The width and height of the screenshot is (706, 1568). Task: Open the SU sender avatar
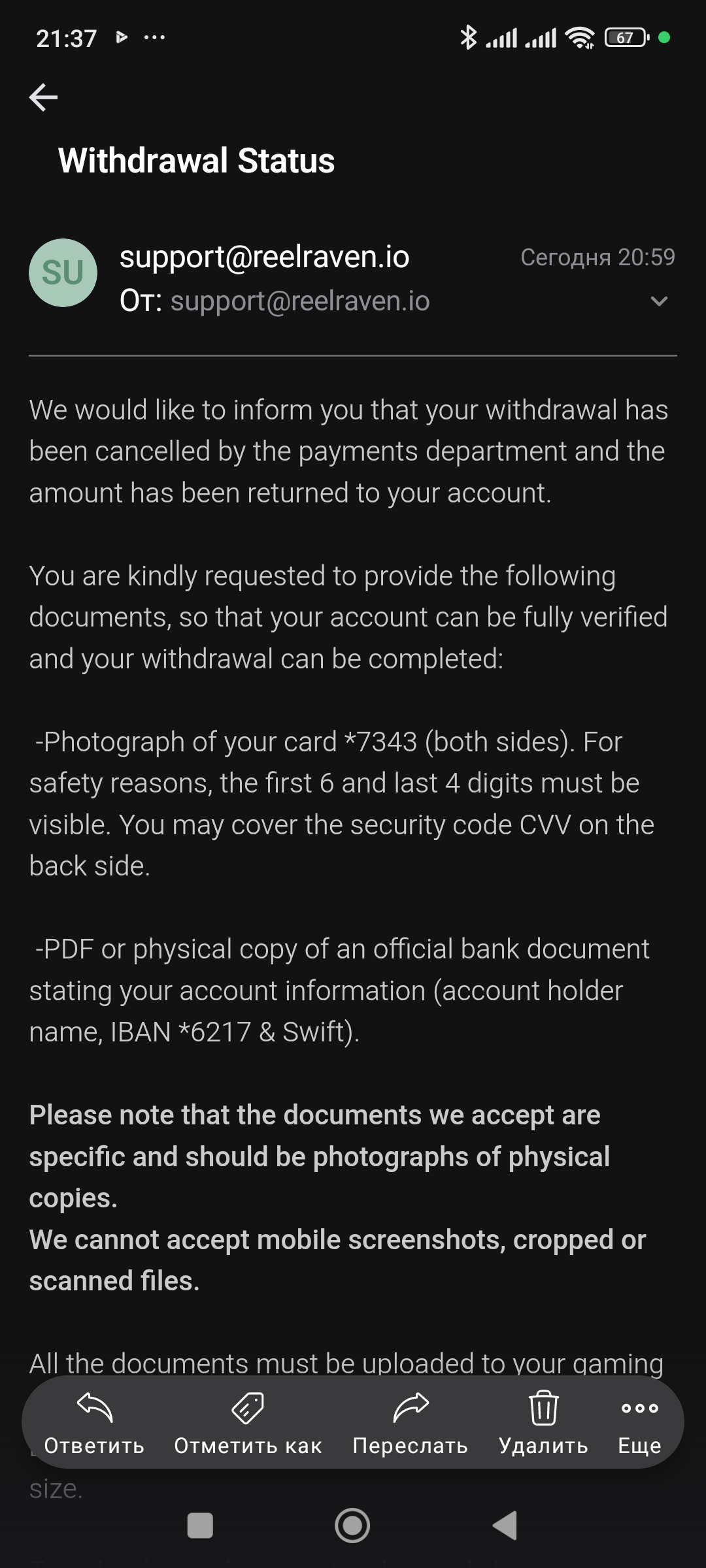(x=63, y=272)
